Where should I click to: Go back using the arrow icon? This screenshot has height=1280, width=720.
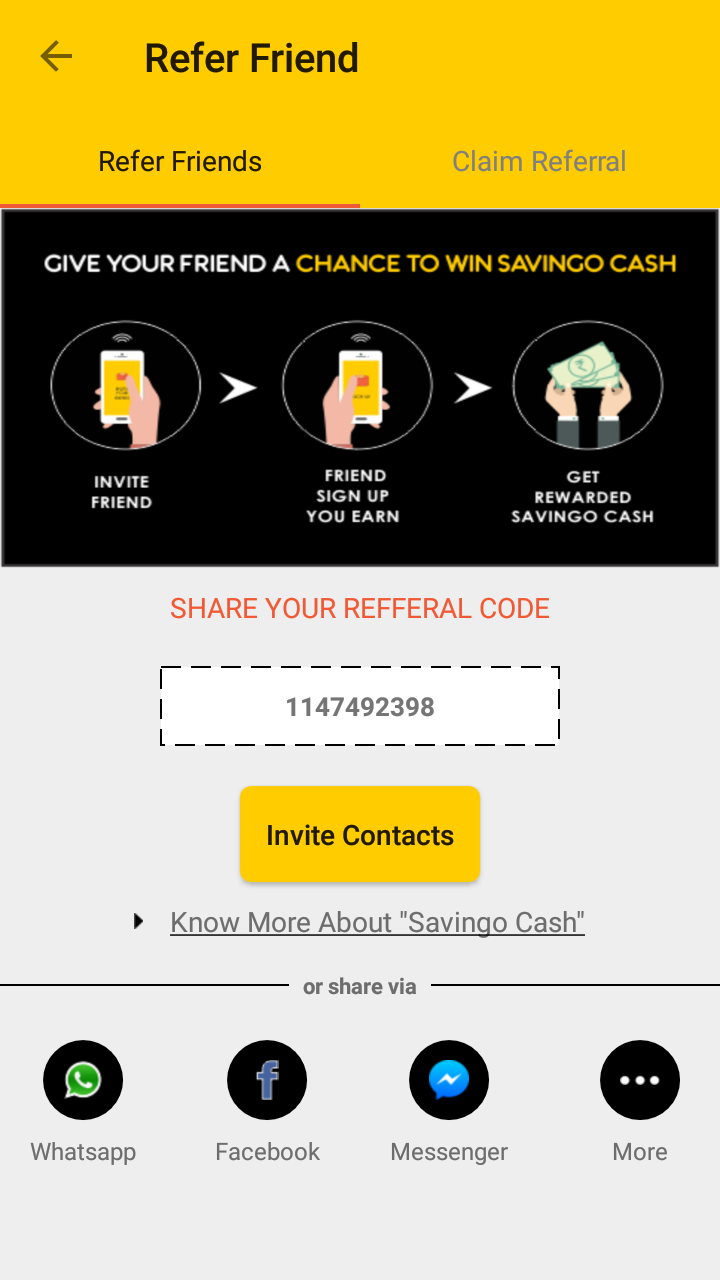(x=56, y=57)
